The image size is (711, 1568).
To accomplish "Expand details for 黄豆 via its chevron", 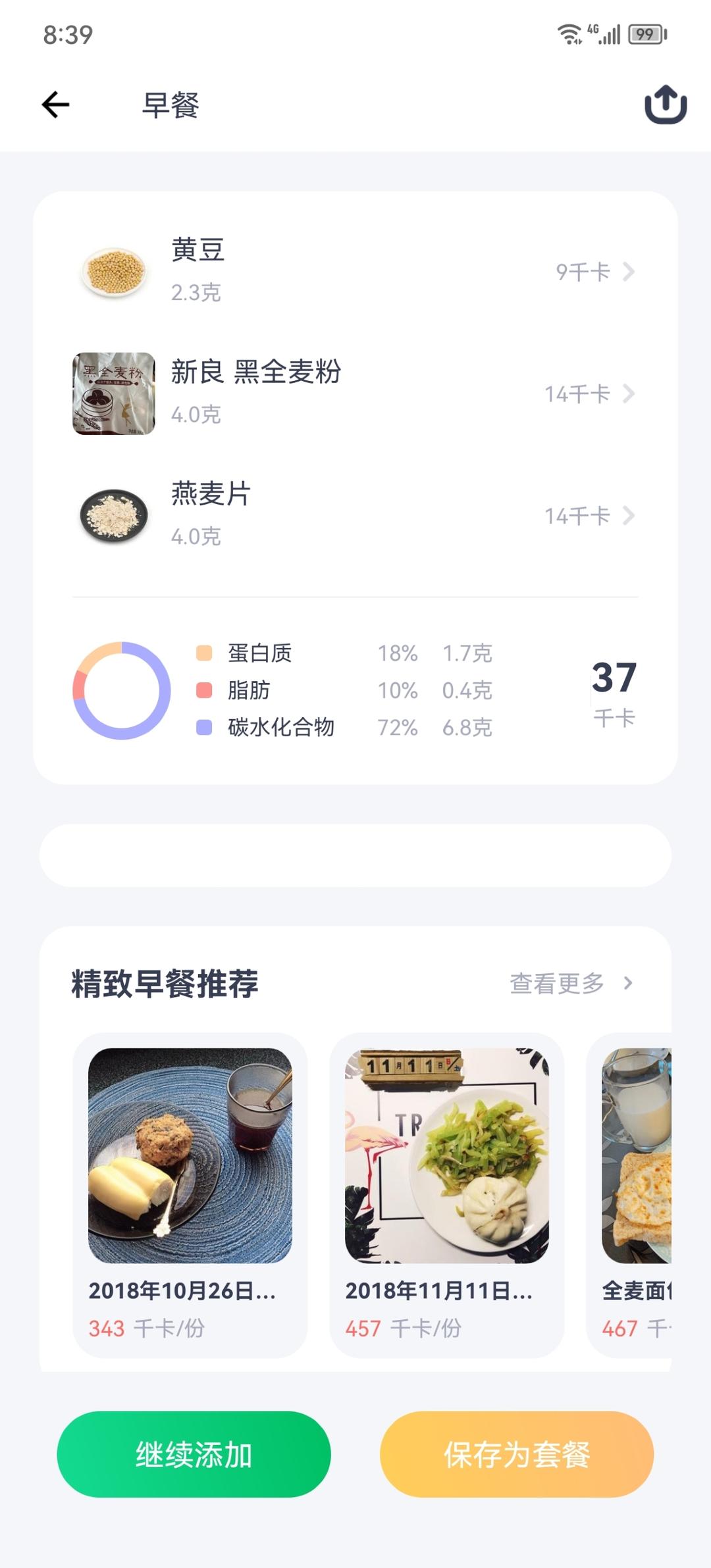I will 629,270.
